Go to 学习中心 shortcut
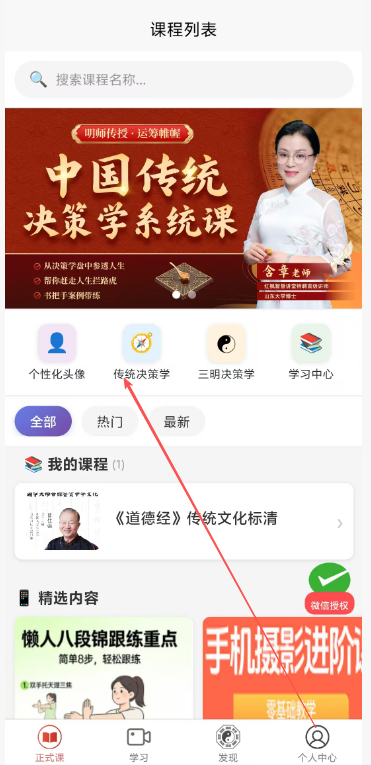Screen dimensions: 371x765 (x=311, y=352)
